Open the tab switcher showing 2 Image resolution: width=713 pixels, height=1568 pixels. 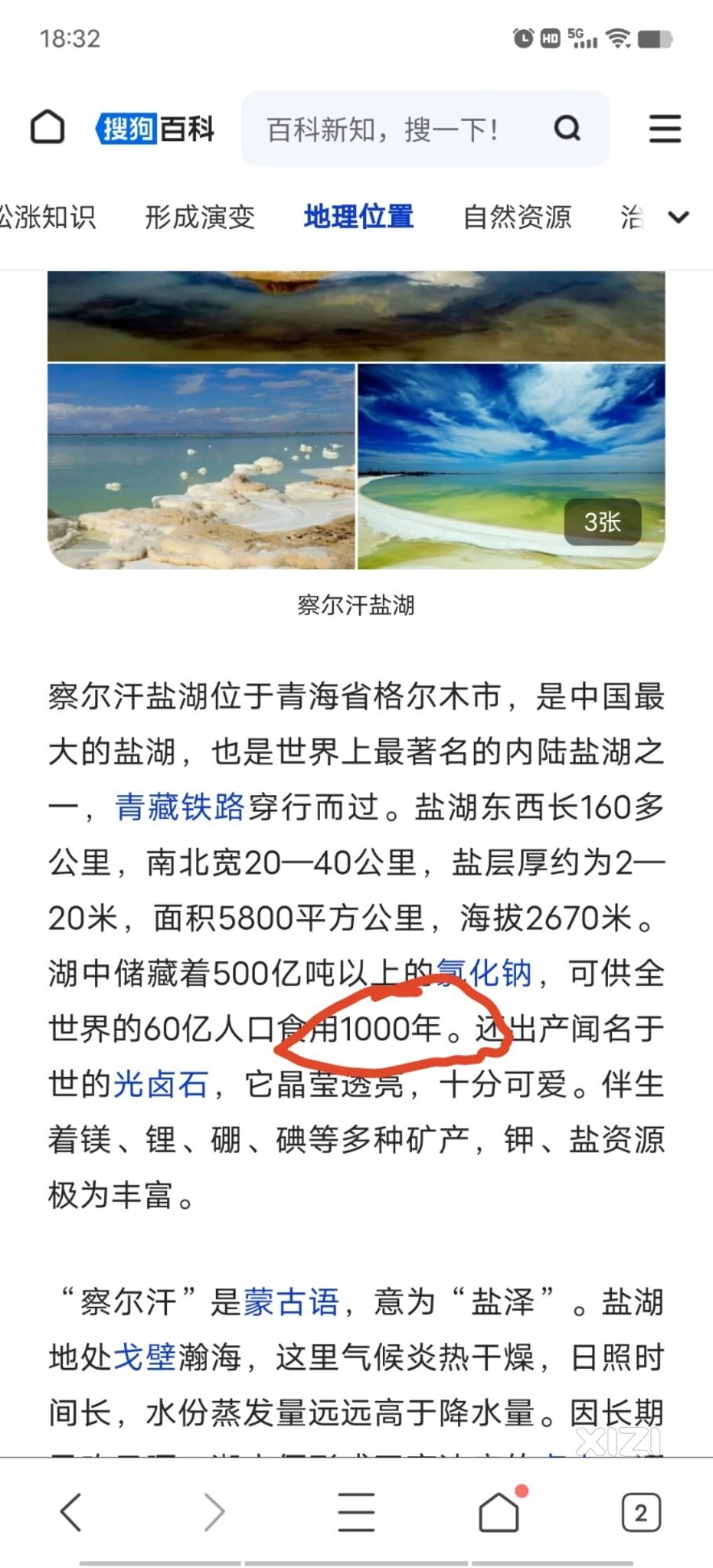coord(641,1512)
